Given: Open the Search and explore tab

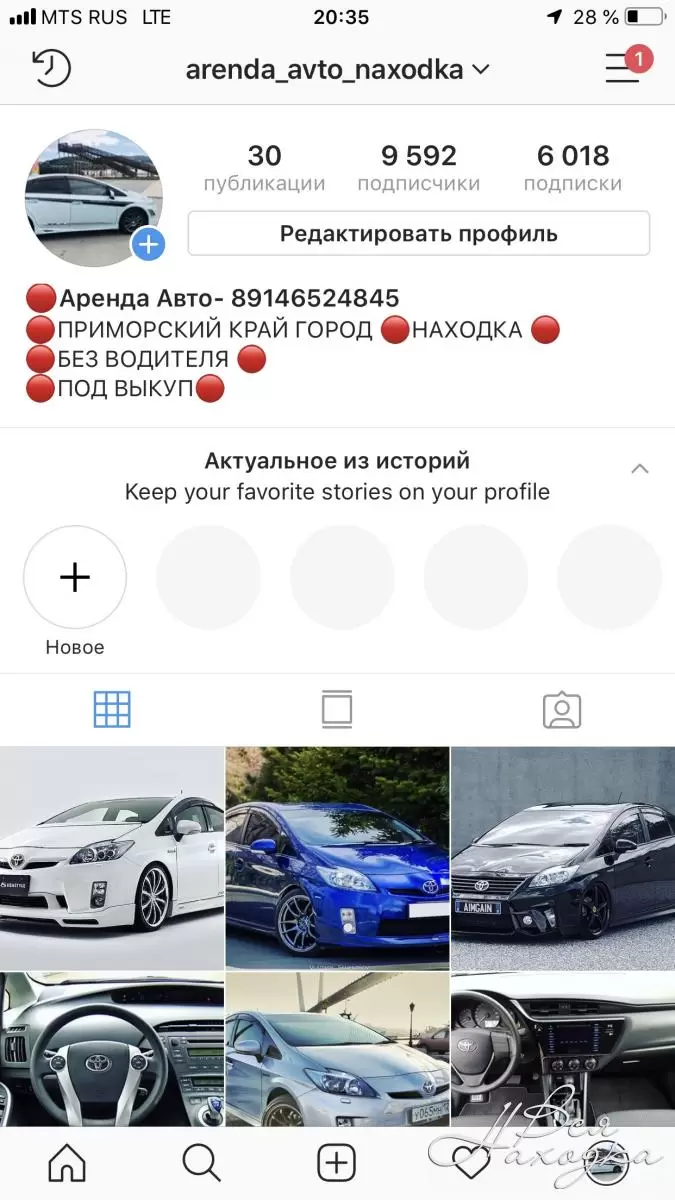Looking at the screenshot, I should tap(201, 1162).
